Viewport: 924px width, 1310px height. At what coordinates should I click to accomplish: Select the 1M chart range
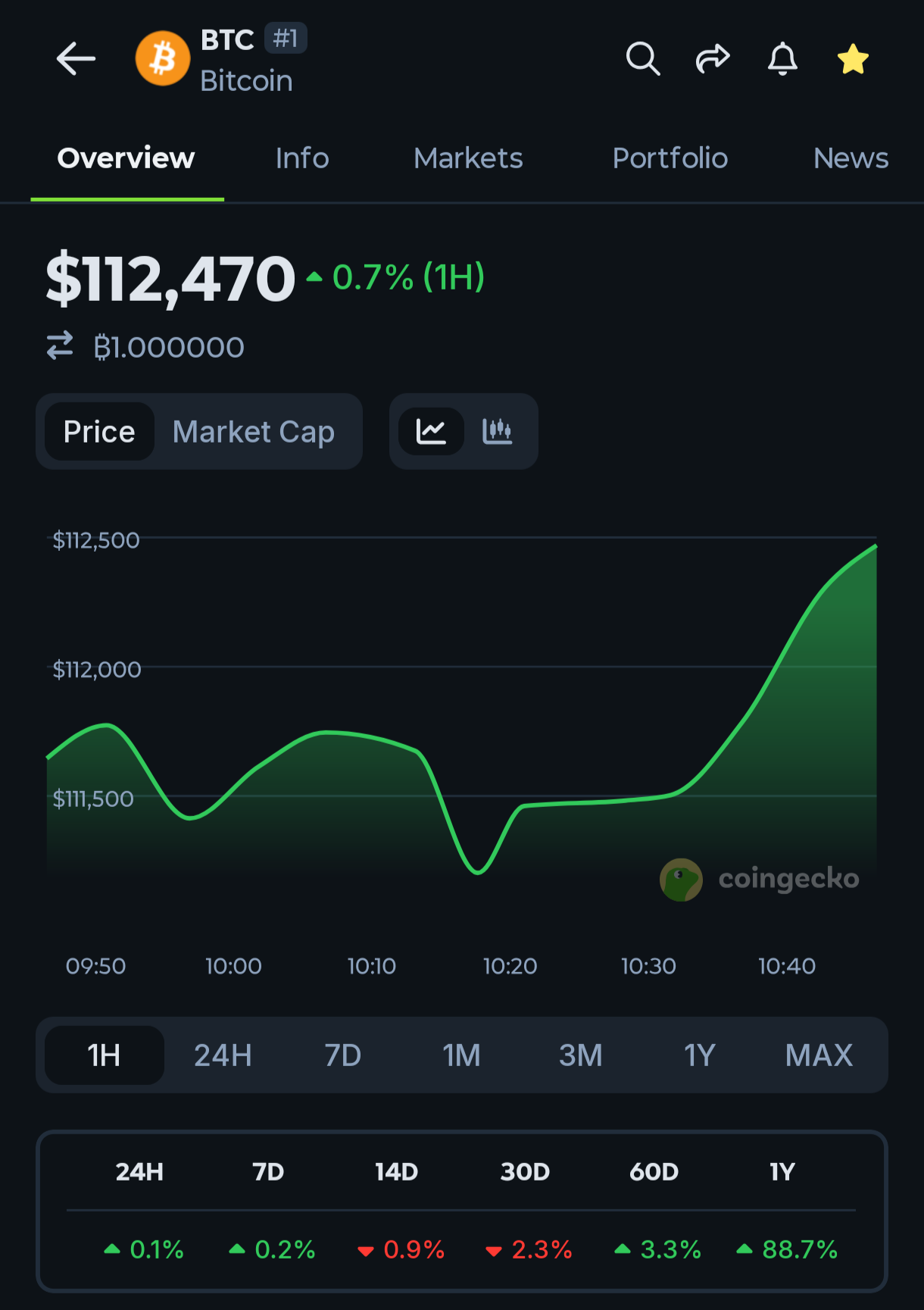pos(461,1055)
